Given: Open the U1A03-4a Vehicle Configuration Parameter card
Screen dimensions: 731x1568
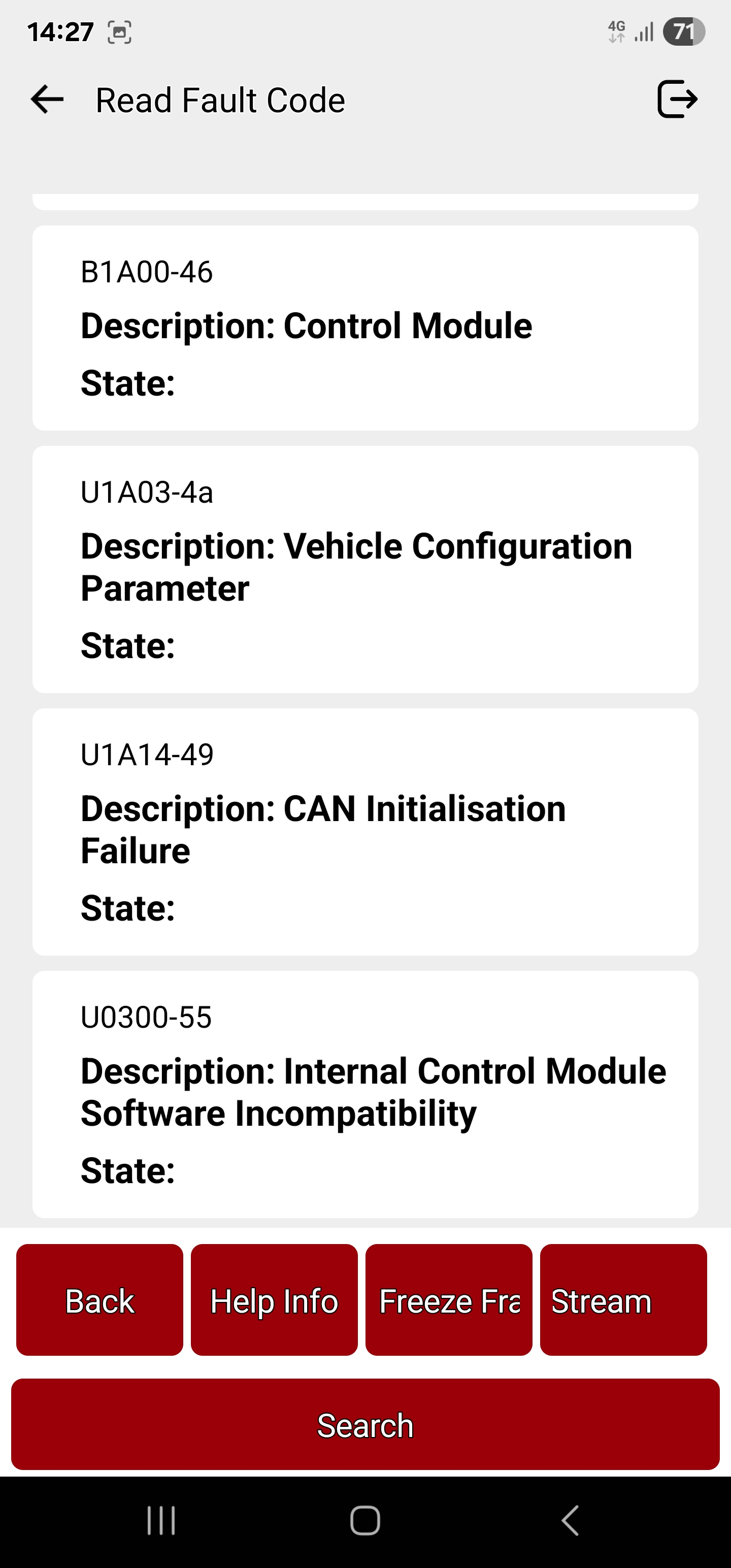Looking at the screenshot, I should pyautogui.click(x=365, y=569).
